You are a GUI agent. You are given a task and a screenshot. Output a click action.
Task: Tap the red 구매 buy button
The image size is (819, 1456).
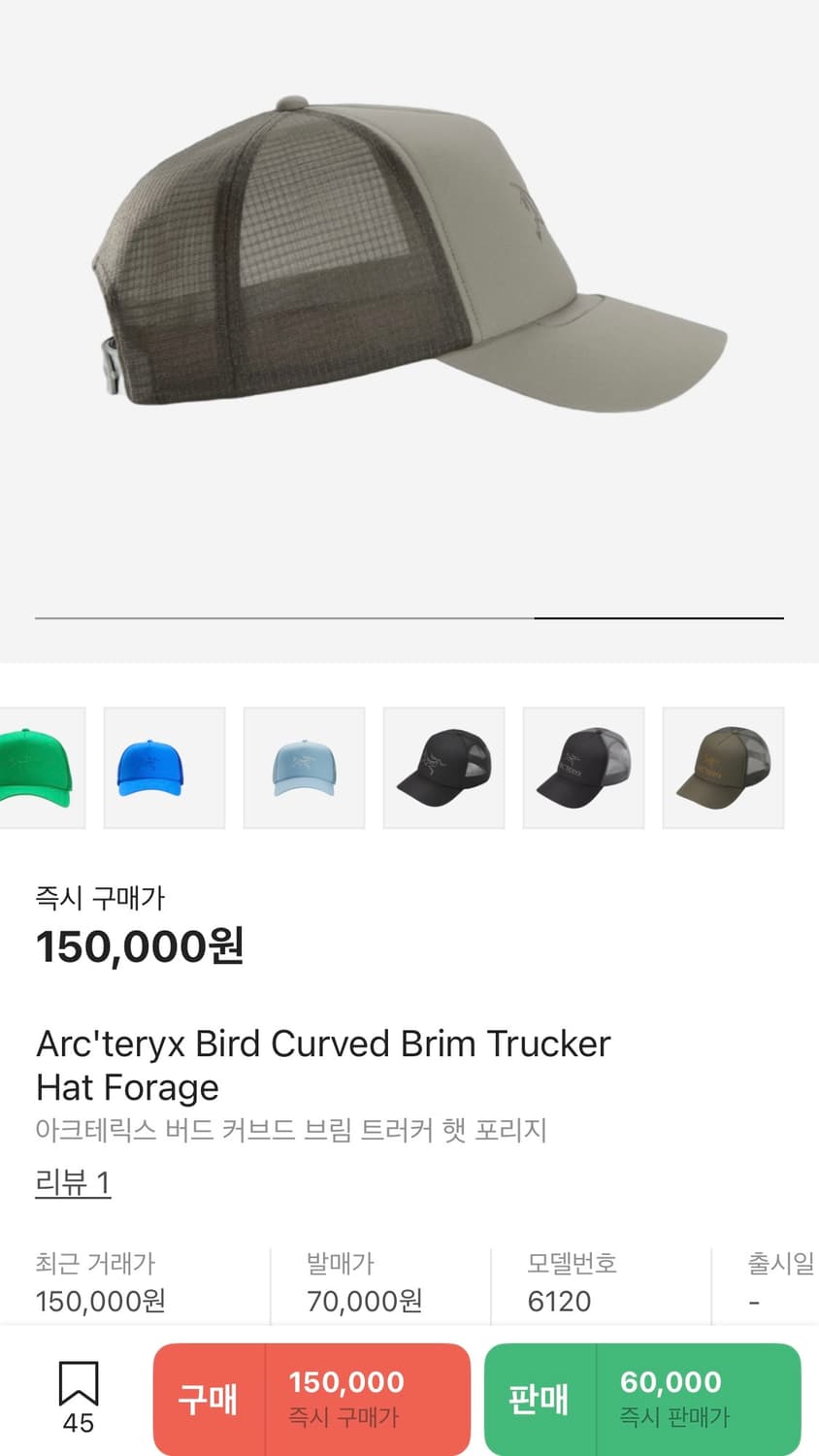pos(311,1399)
